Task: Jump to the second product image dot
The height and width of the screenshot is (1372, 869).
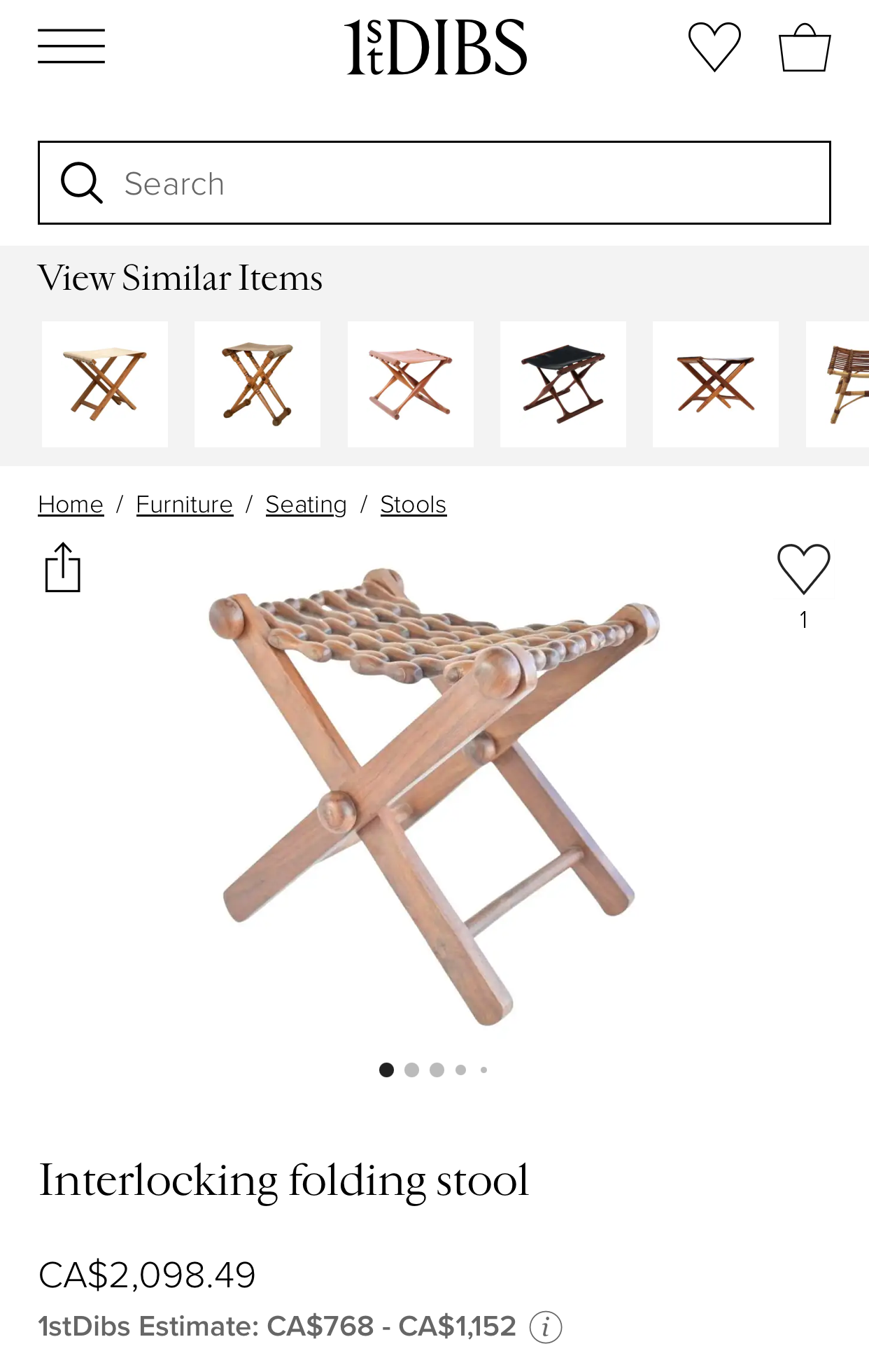Action: (411, 1070)
